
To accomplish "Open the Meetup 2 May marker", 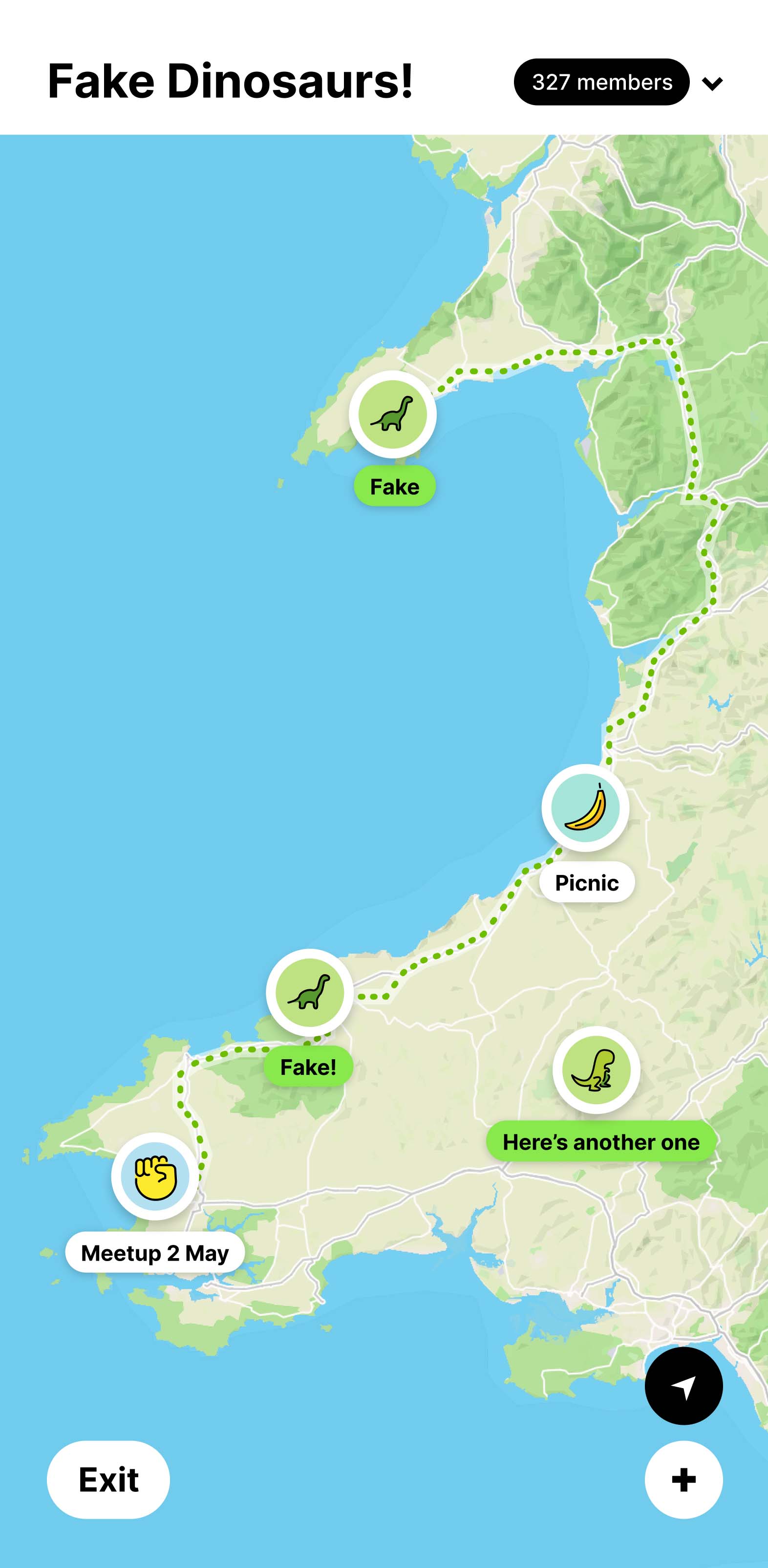I will click(x=155, y=1176).
